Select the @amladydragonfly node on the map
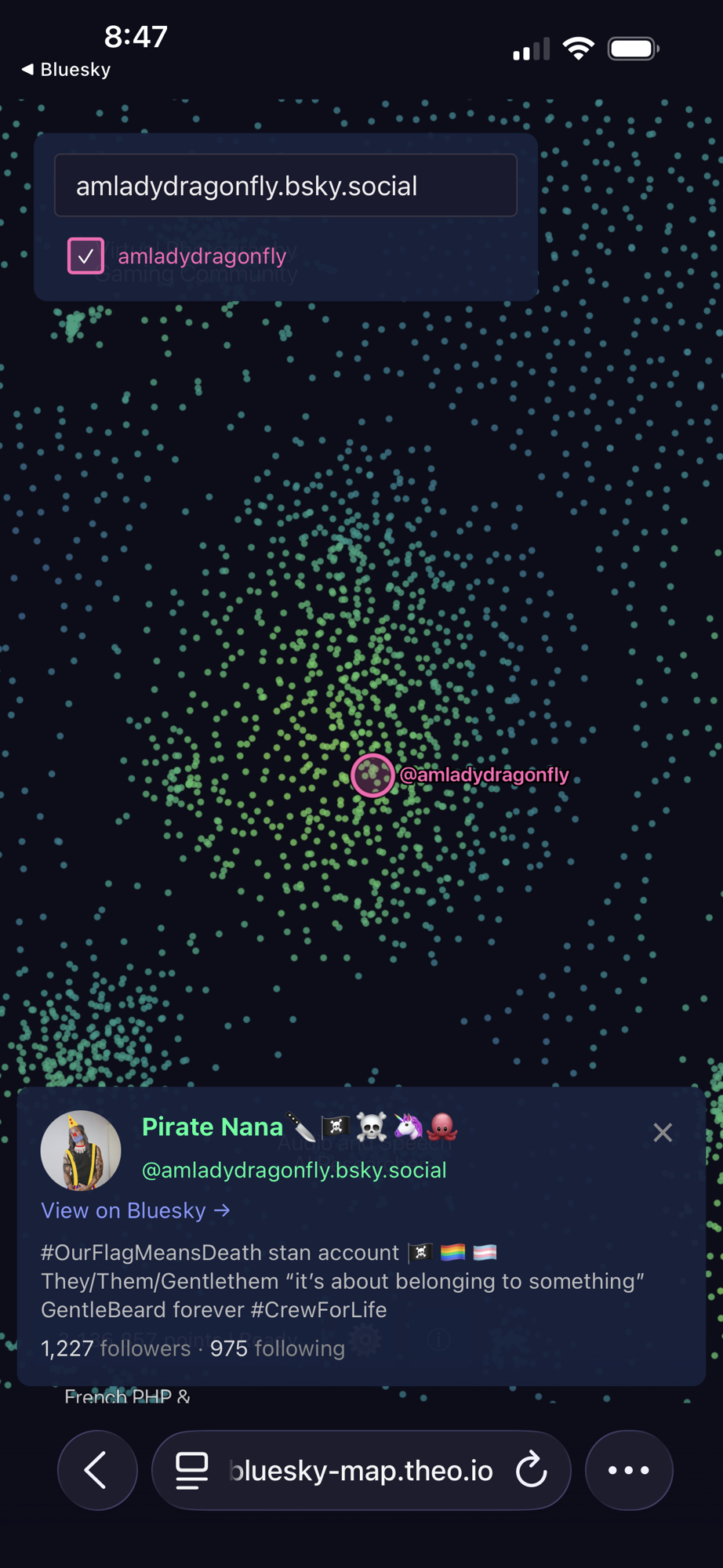Image resolution: width=723 pixels, height=1568 pixels. pos(372,775)
